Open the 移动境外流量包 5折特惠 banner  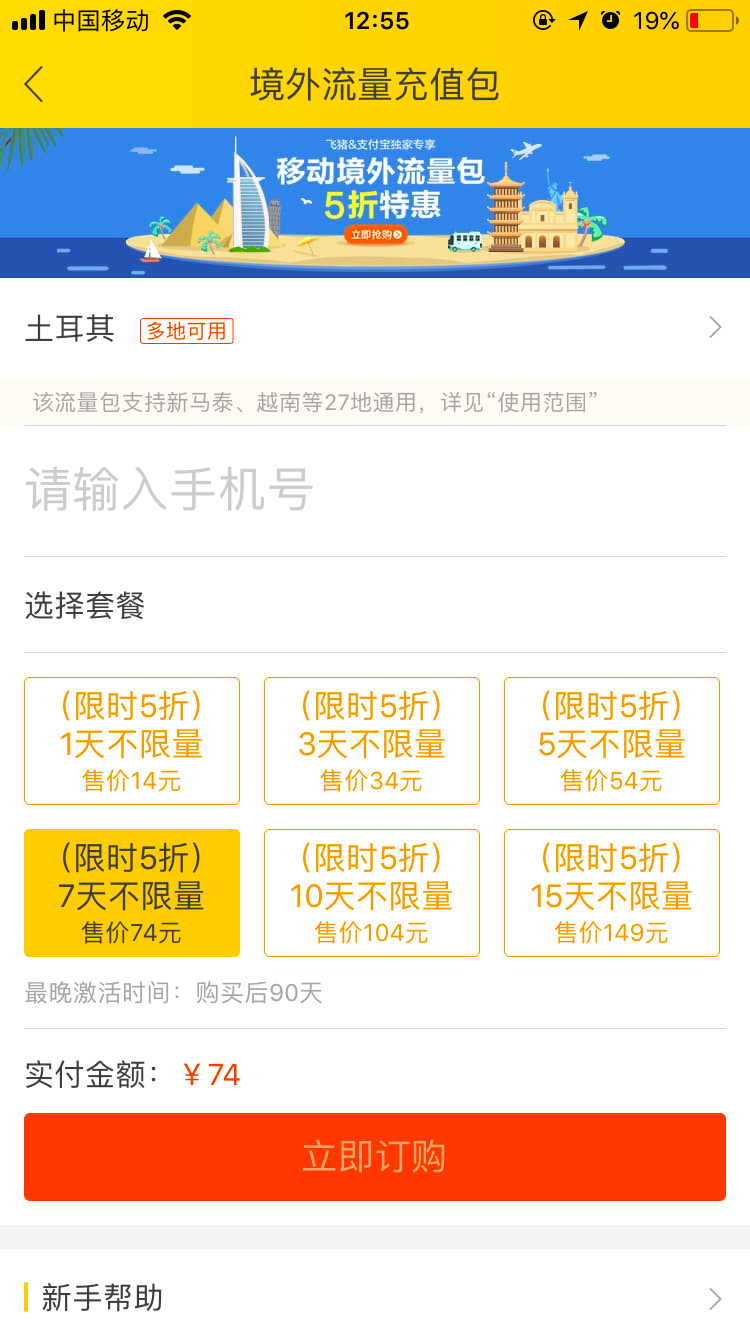(x=375, y=203)
